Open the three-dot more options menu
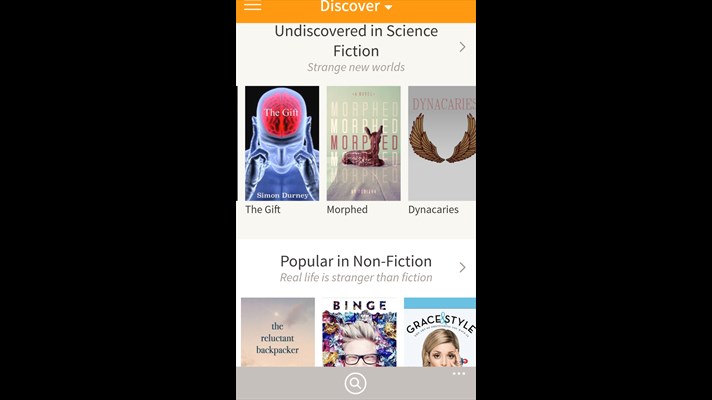712x400 pixels. click(x=459, y=374)
